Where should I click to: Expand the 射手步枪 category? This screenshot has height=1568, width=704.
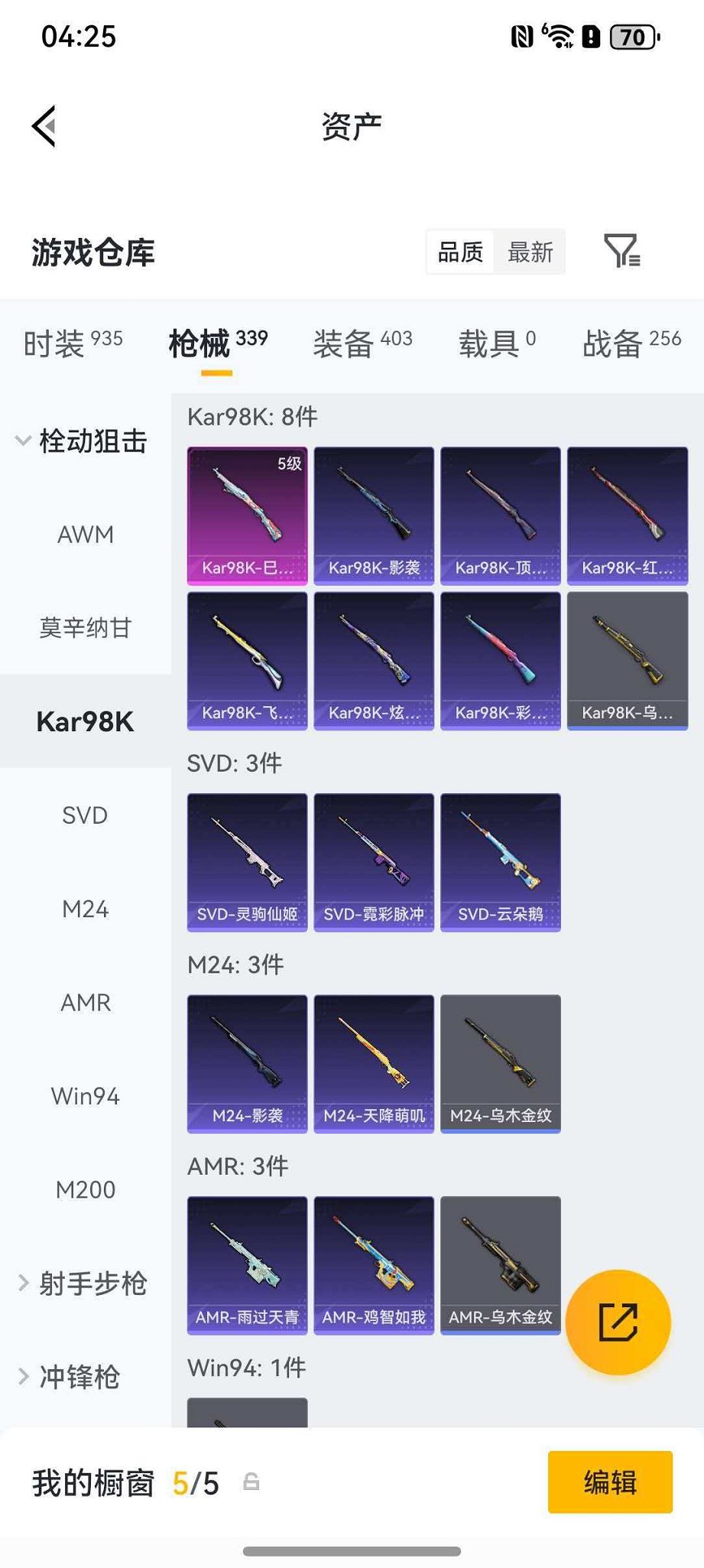(x=83, y=1283)
